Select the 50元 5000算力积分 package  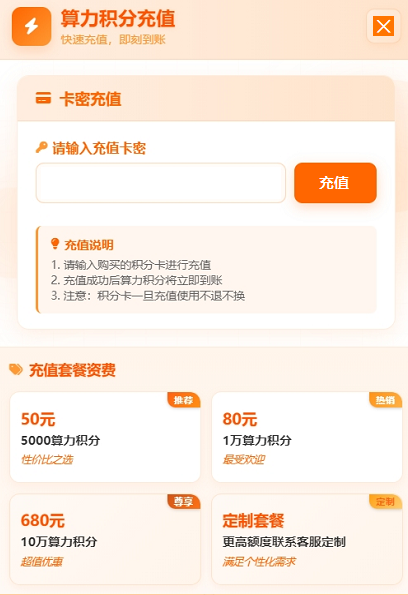tap(105, 437)
